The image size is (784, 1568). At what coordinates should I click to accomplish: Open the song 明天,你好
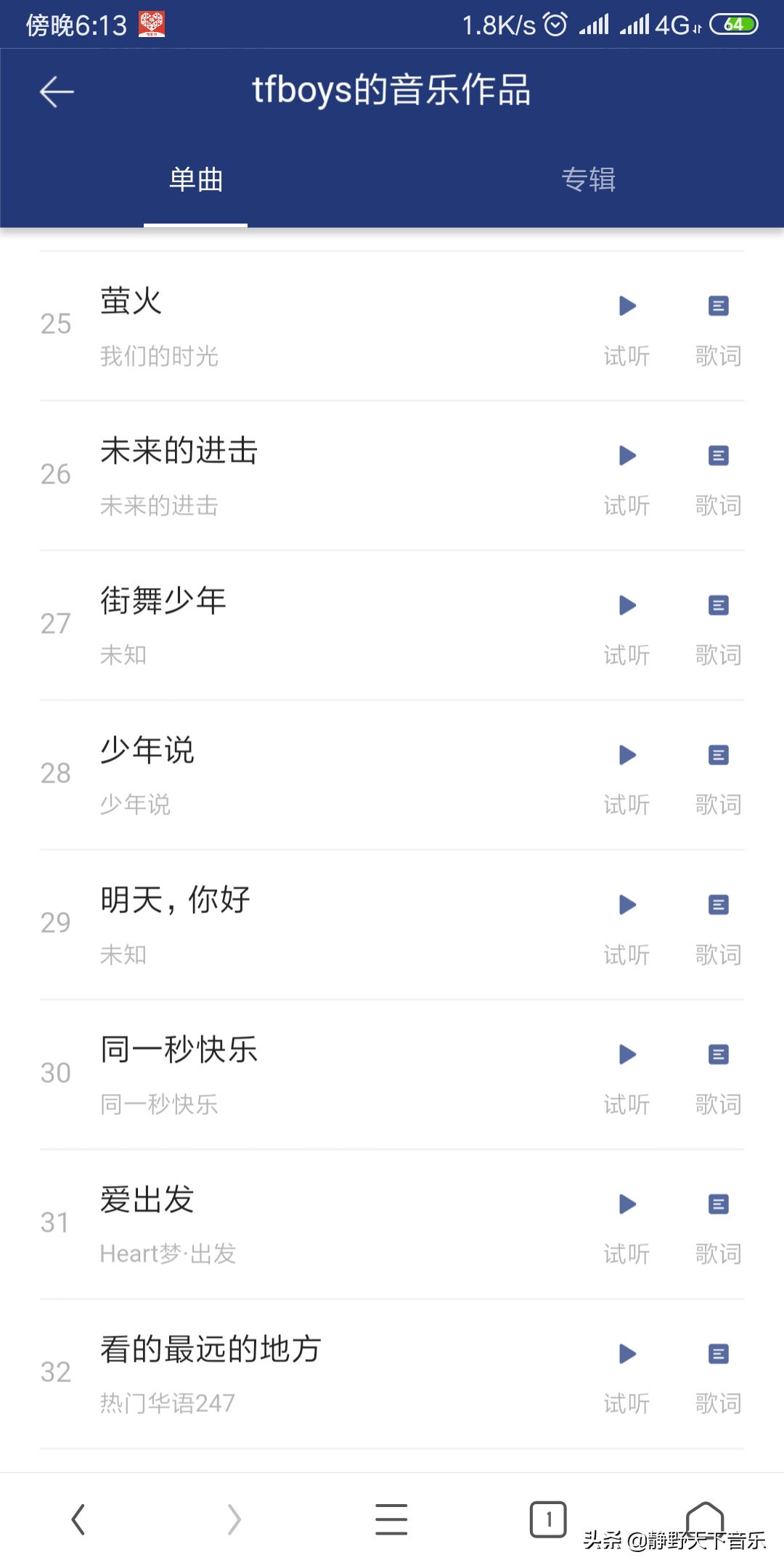click(x=175, y=901)
